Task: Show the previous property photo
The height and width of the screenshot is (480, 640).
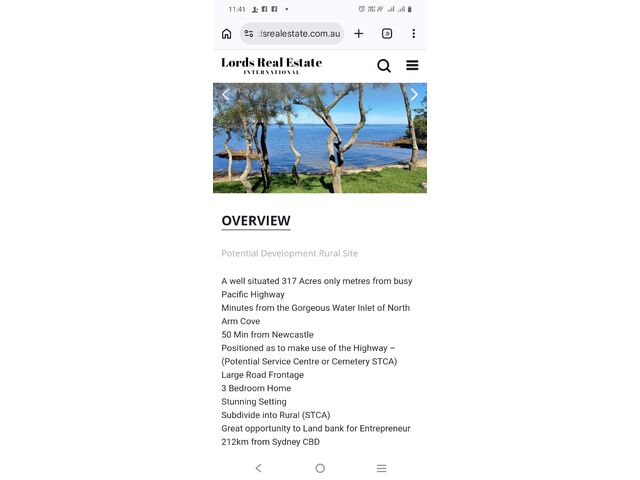Action: pos(226,95)
